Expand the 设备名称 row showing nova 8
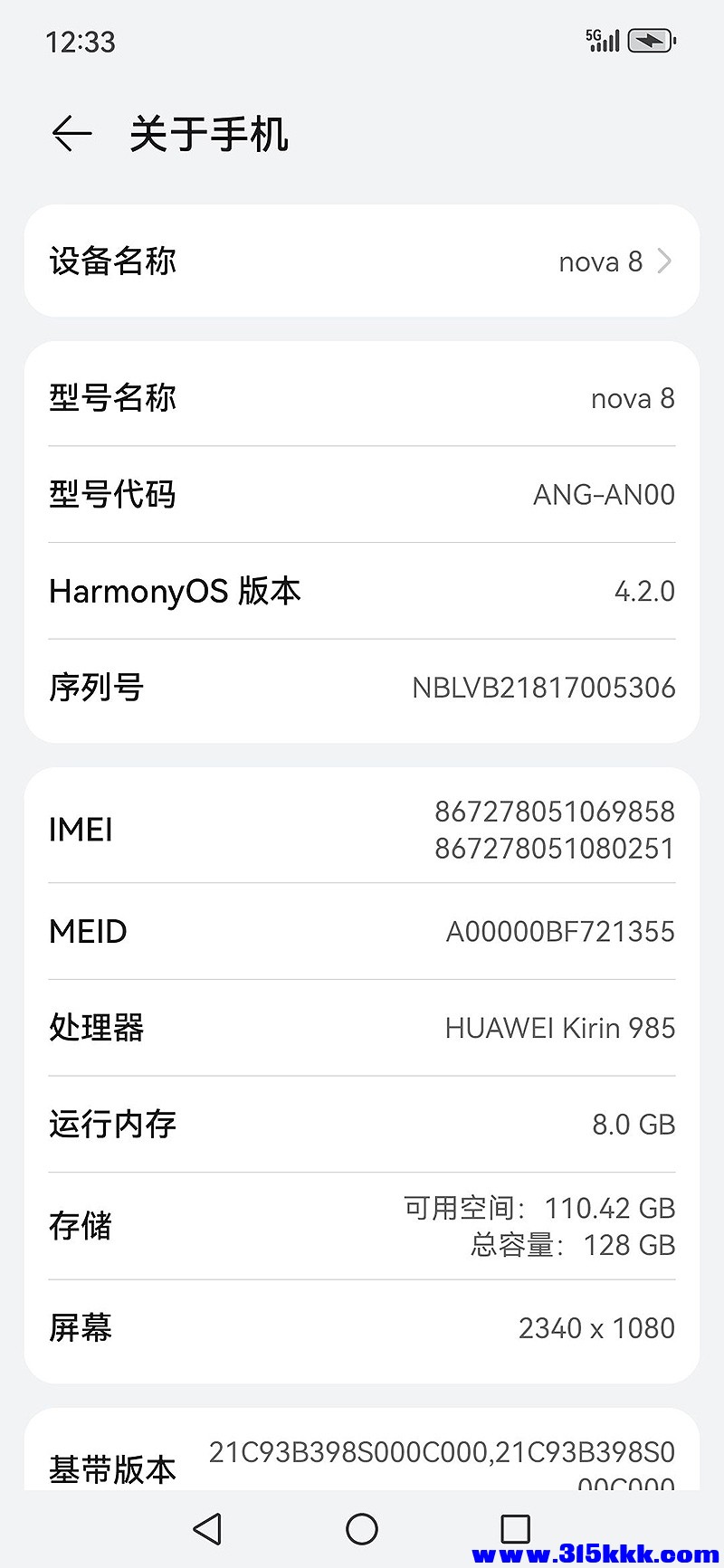The width and height of the screenshot is (724, 1568). coord(362,261)
